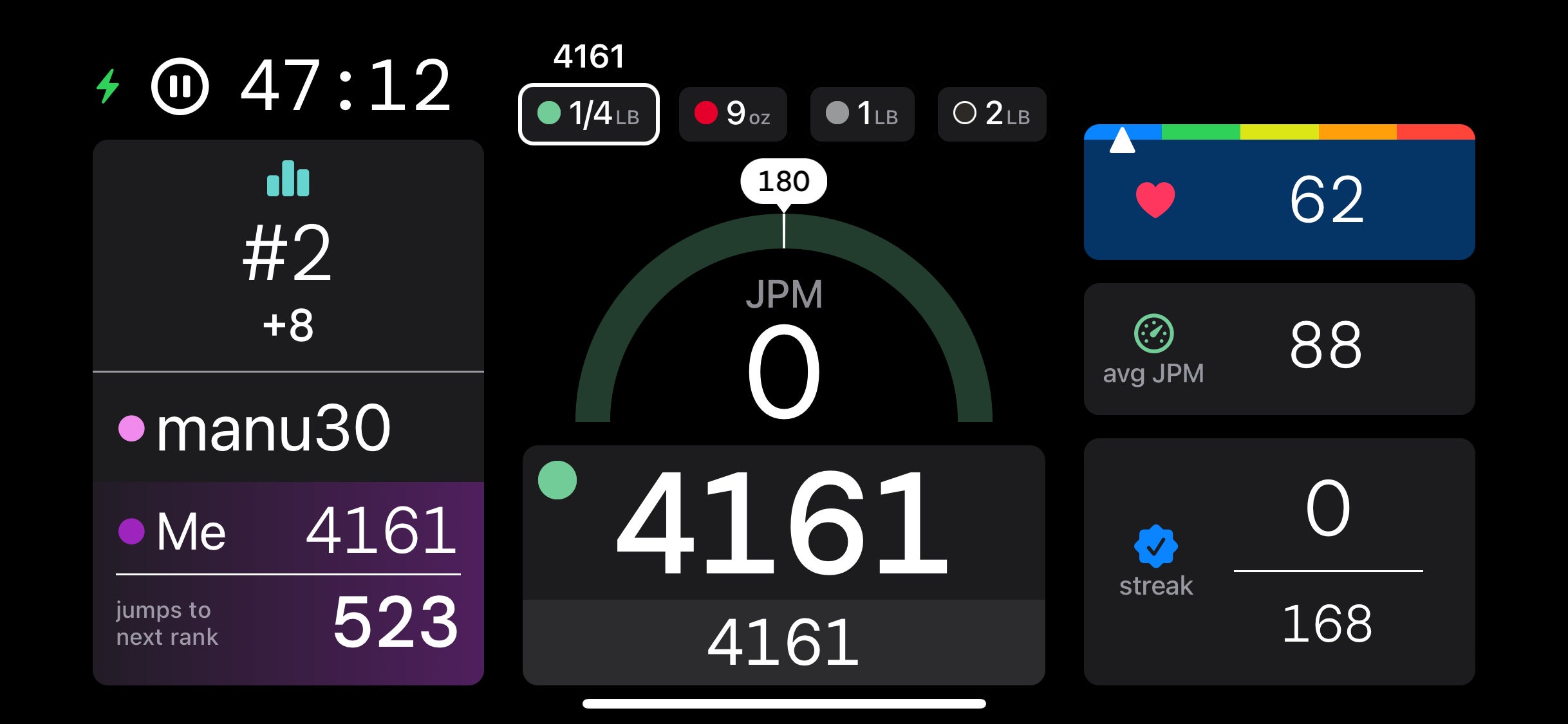Screen dimensions: 1568x724
Task: Open the #2 leaderboard rank card
Action: (x=288, y=256)
